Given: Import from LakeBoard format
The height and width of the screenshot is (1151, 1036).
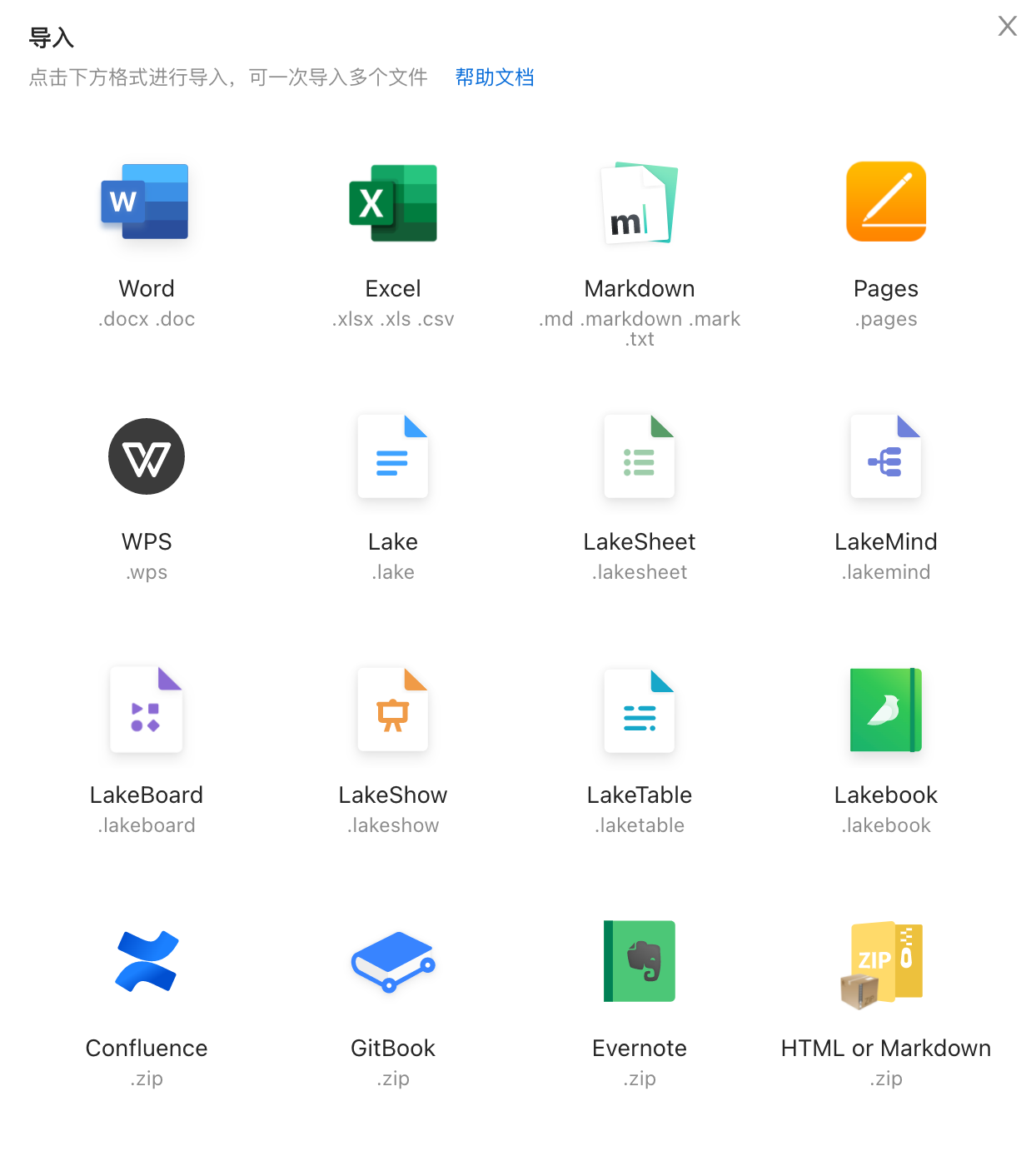Looking at the screenshot, I should pos(147,710).
